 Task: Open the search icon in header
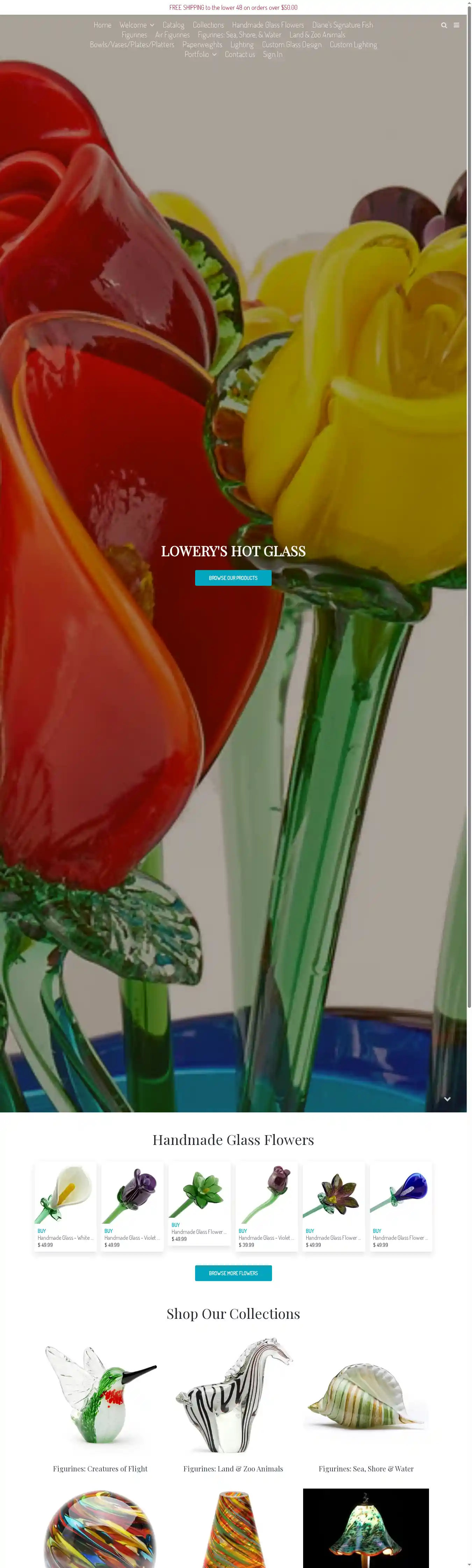[443, 25]
